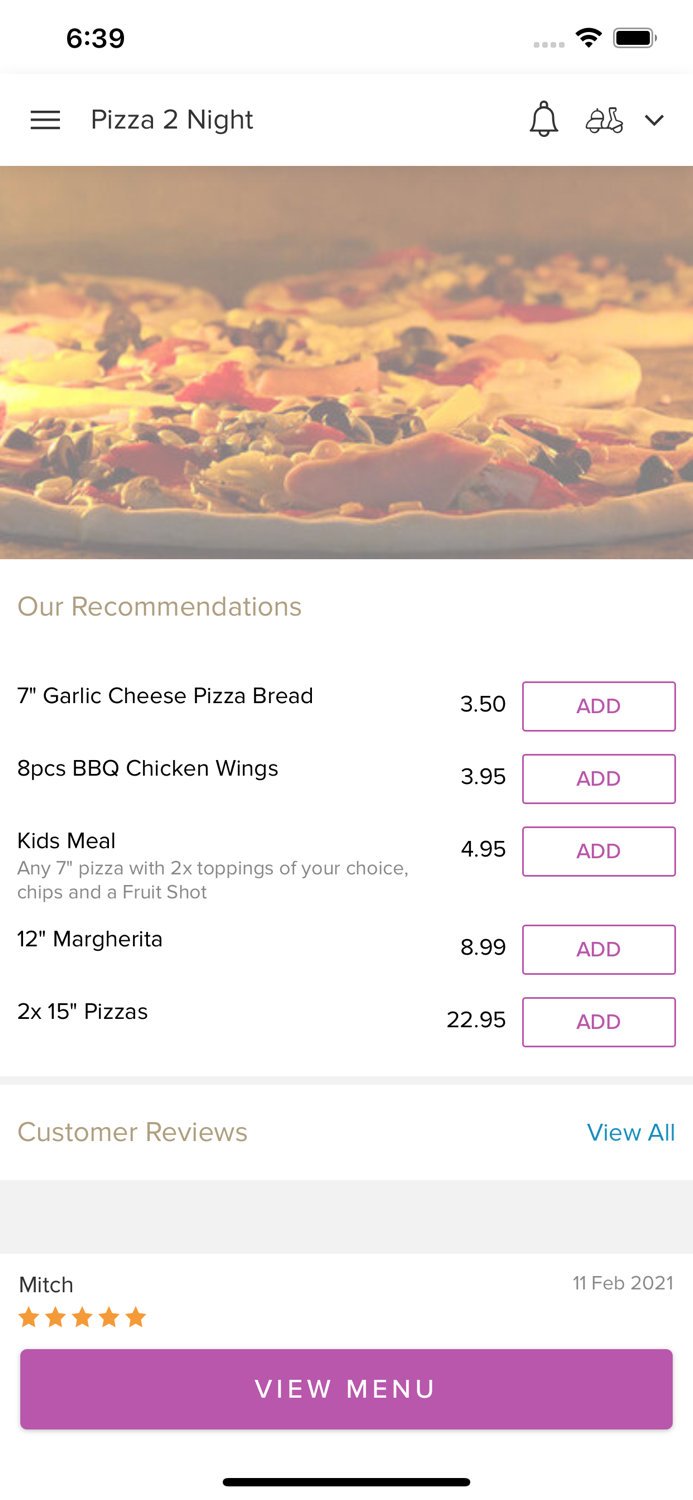Add 8pcs BBQ Chicken Wings
This screenshot has width=693, height=1500.
(598, 778)
